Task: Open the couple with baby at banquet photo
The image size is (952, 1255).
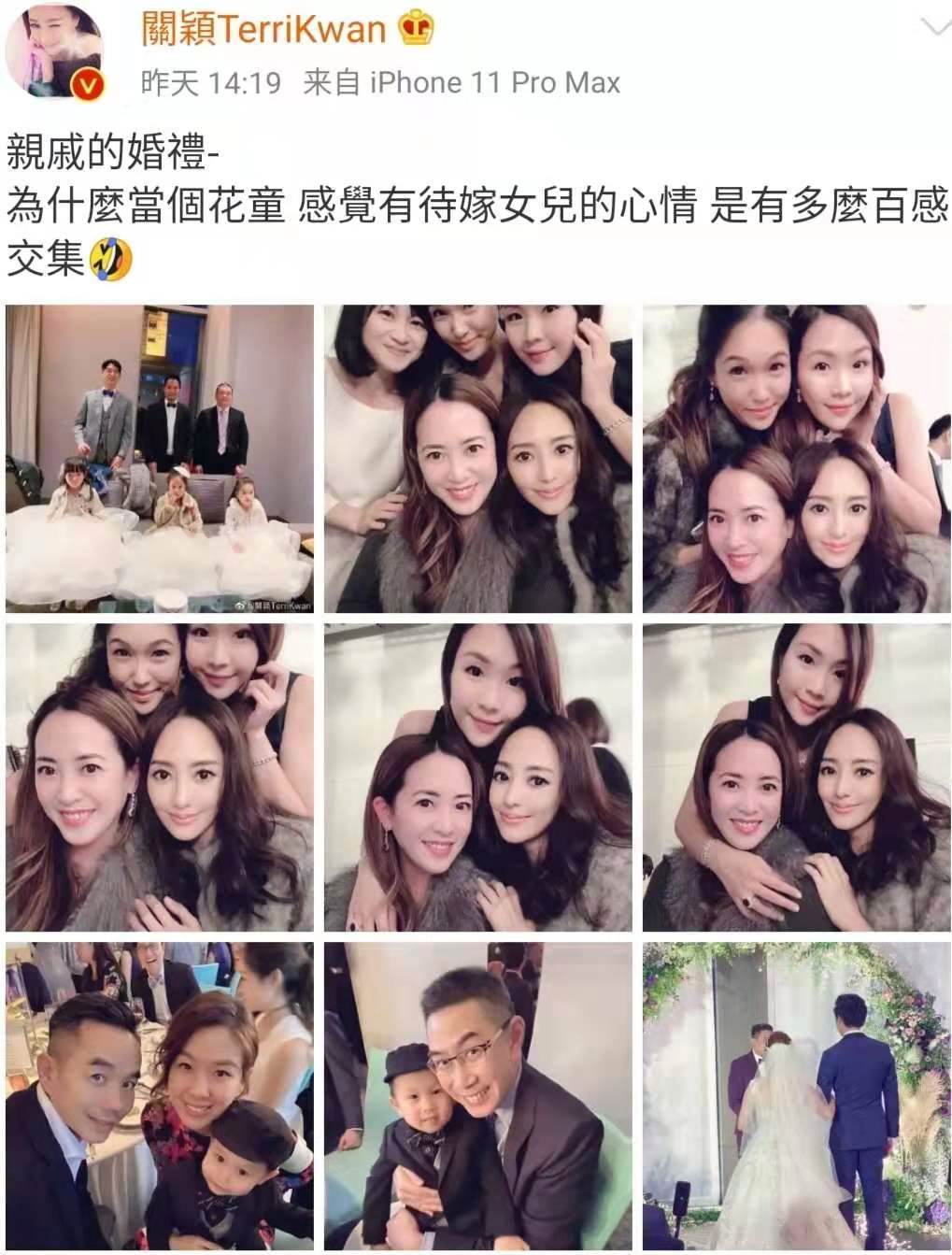Action: click(x=160, y=1095)
